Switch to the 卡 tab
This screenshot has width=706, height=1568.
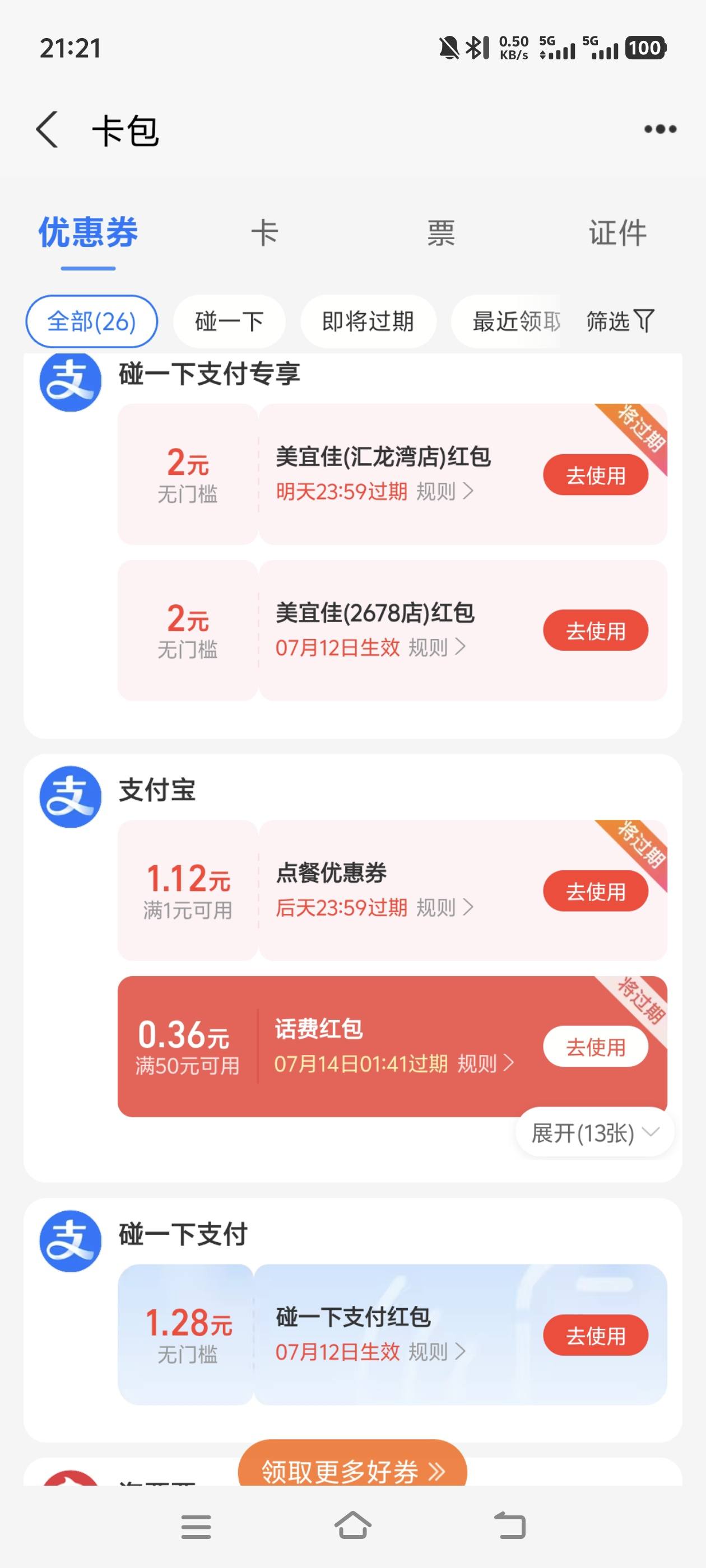pyautogui.click(x=264, y=233)
